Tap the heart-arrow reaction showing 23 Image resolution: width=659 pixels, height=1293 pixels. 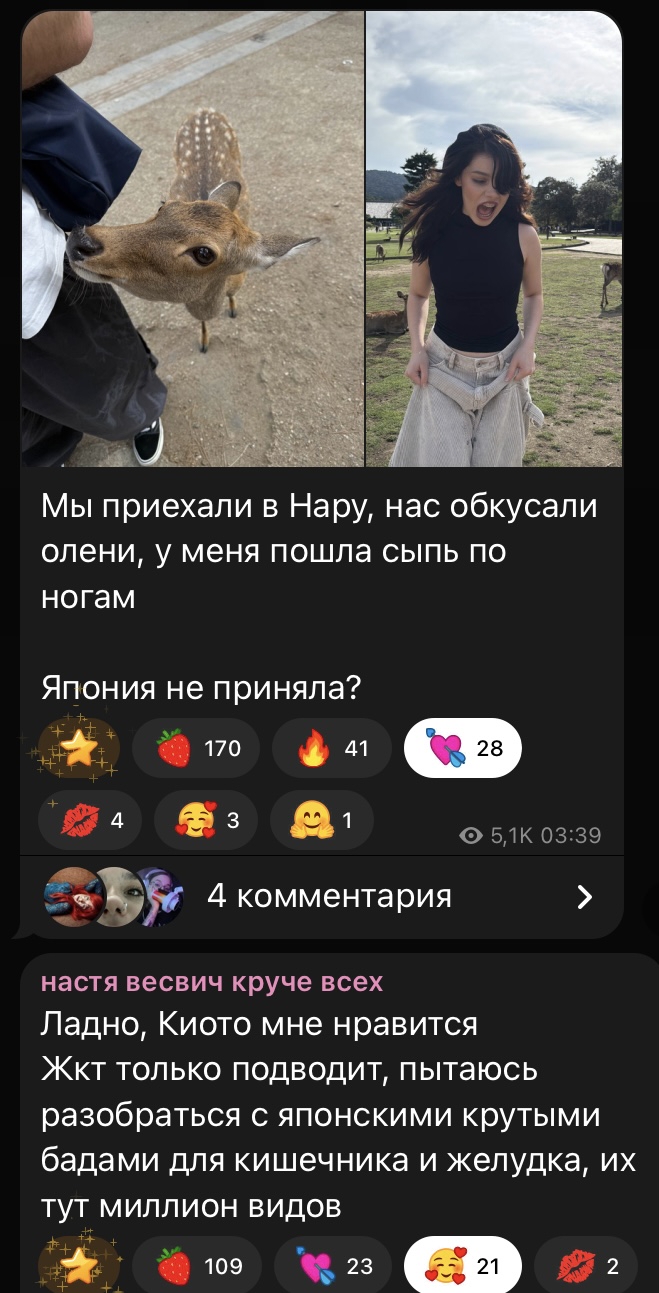click(334, 1266)
